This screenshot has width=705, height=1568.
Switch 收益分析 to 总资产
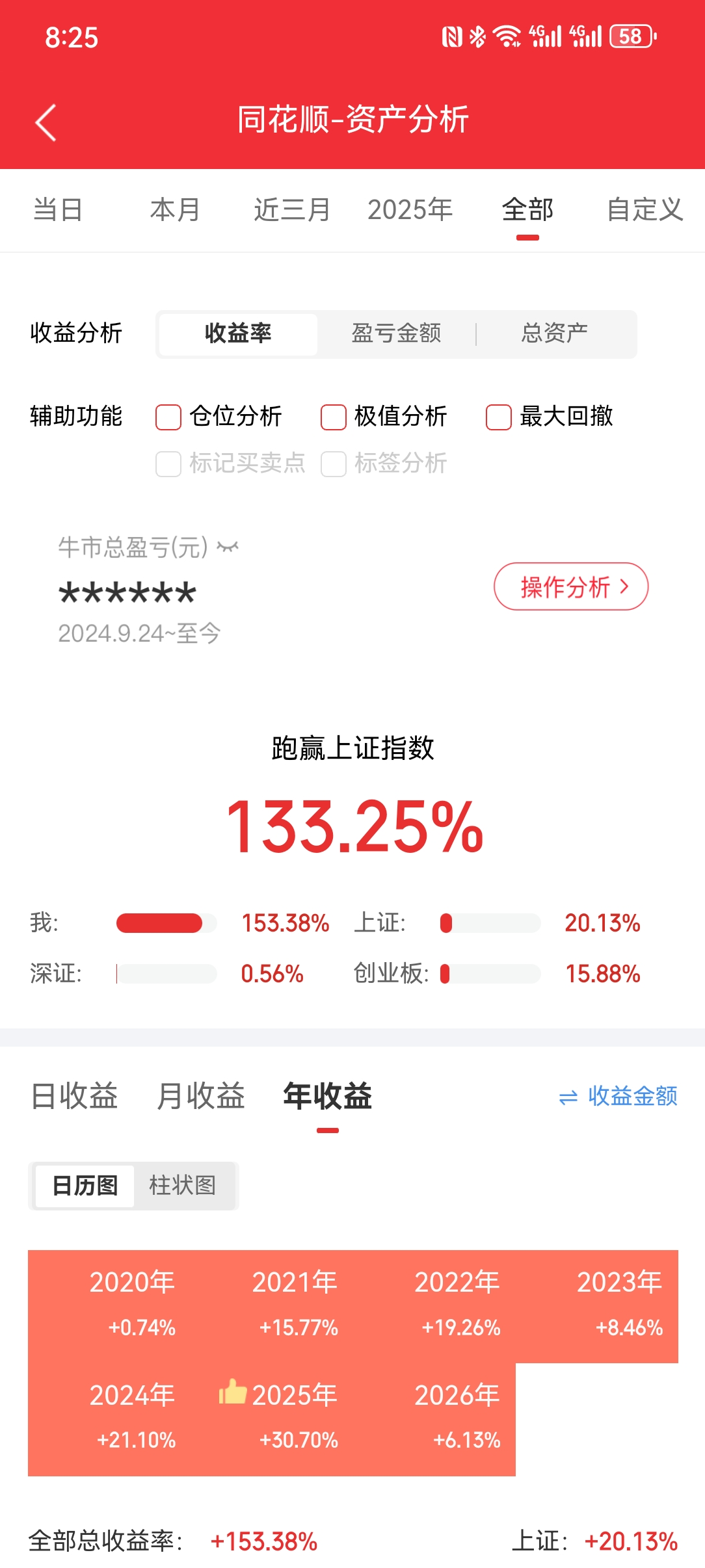click(554, 333)
